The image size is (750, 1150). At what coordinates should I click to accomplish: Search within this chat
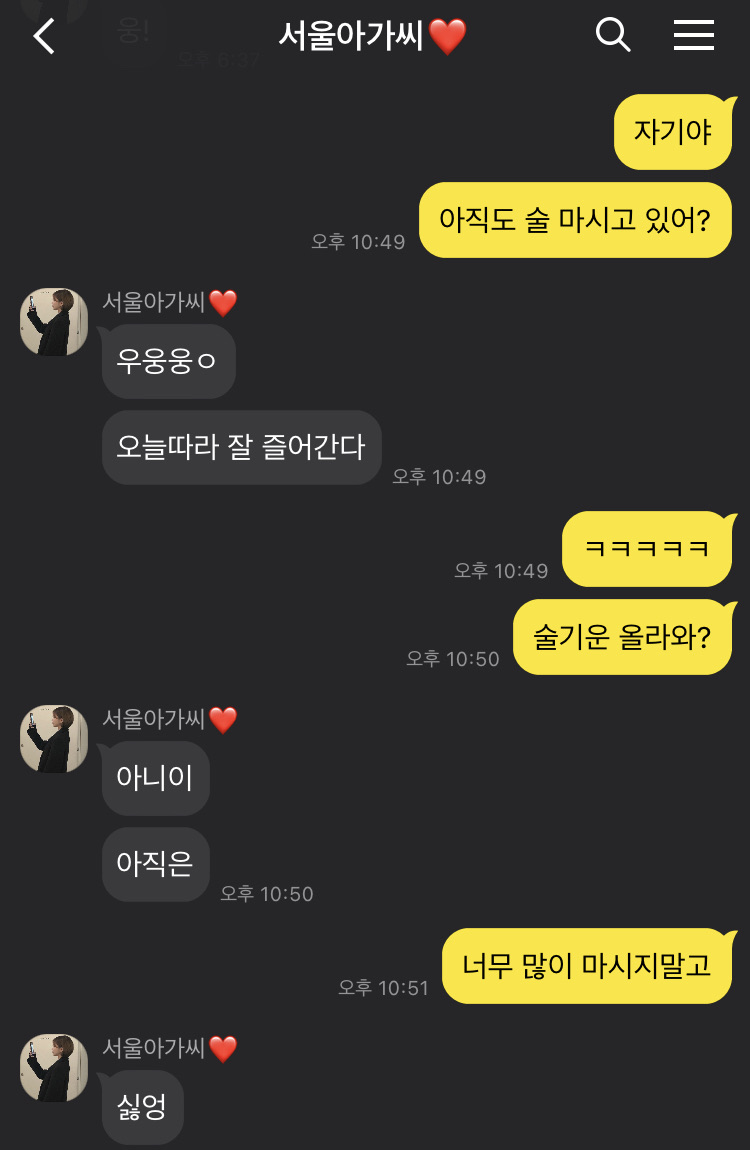[x=613, y=36]
